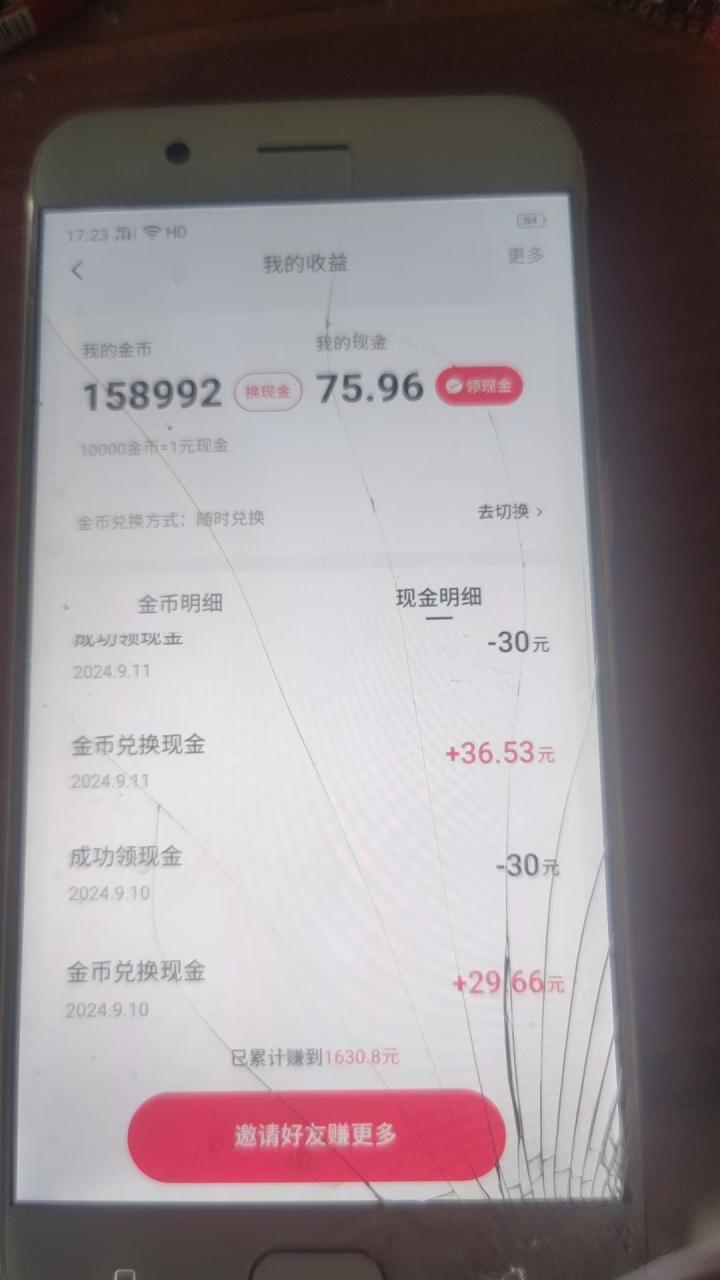Go back using the arrow icon

[x=78, y=270]
